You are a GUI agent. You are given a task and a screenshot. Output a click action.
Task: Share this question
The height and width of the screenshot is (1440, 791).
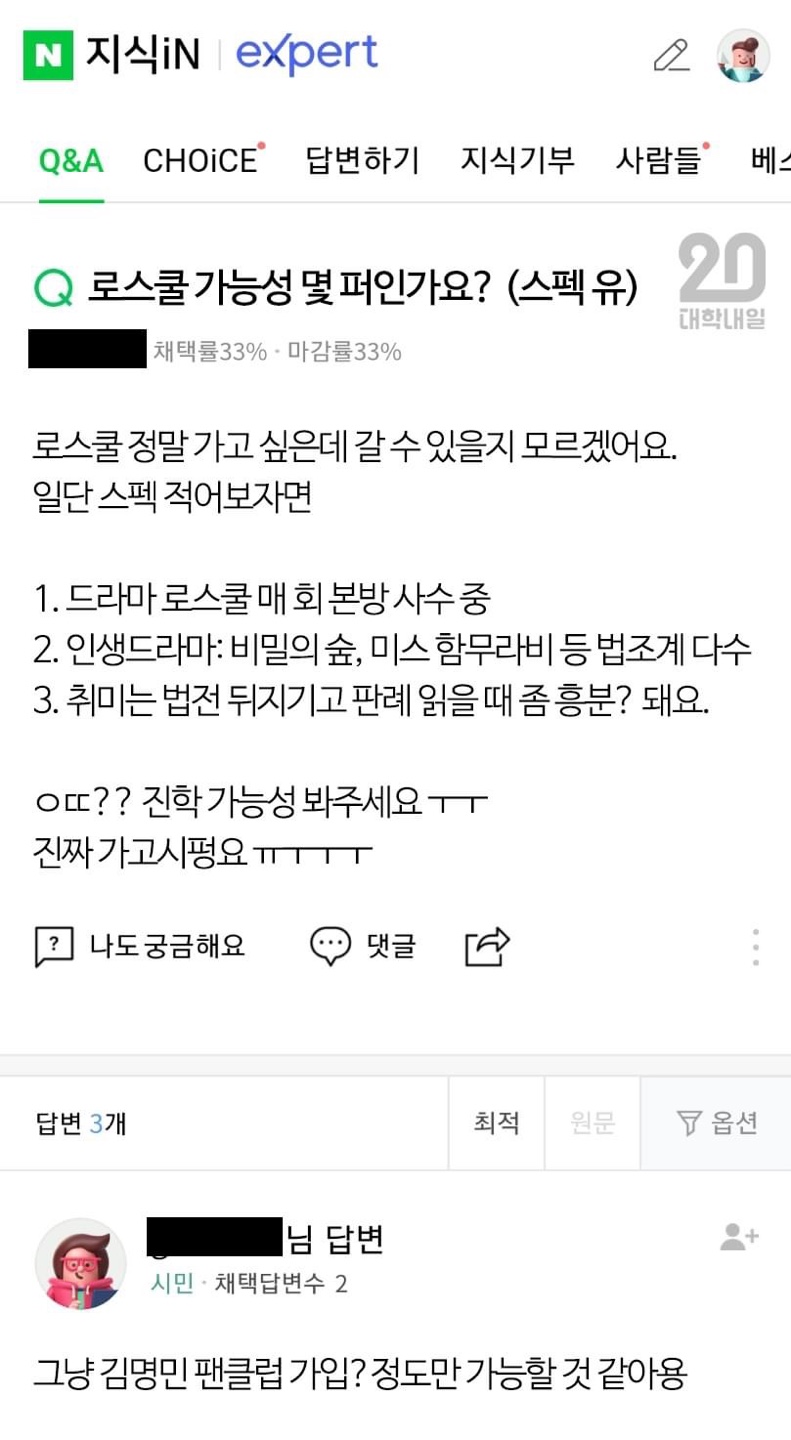(487, 945)
